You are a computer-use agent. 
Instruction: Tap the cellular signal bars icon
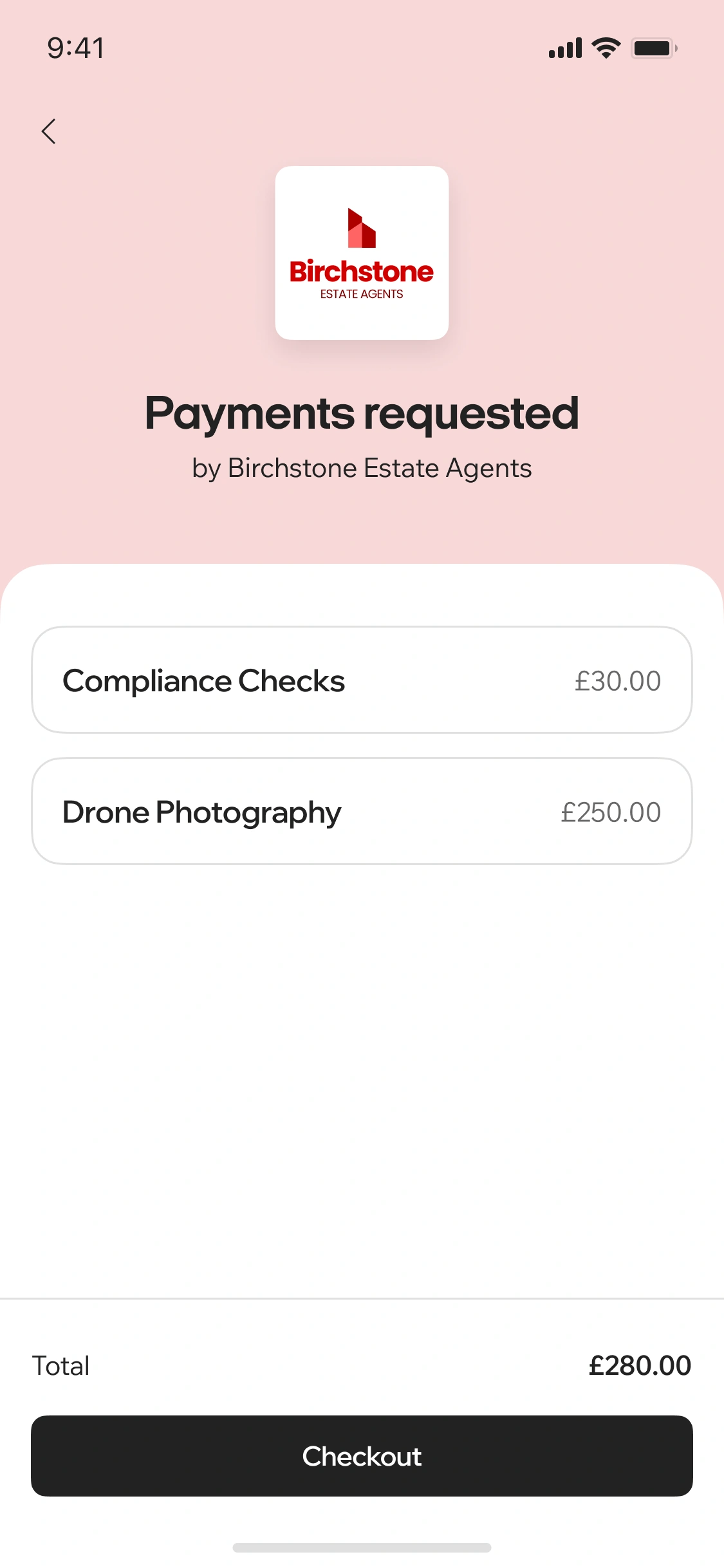tap(565, 46)
